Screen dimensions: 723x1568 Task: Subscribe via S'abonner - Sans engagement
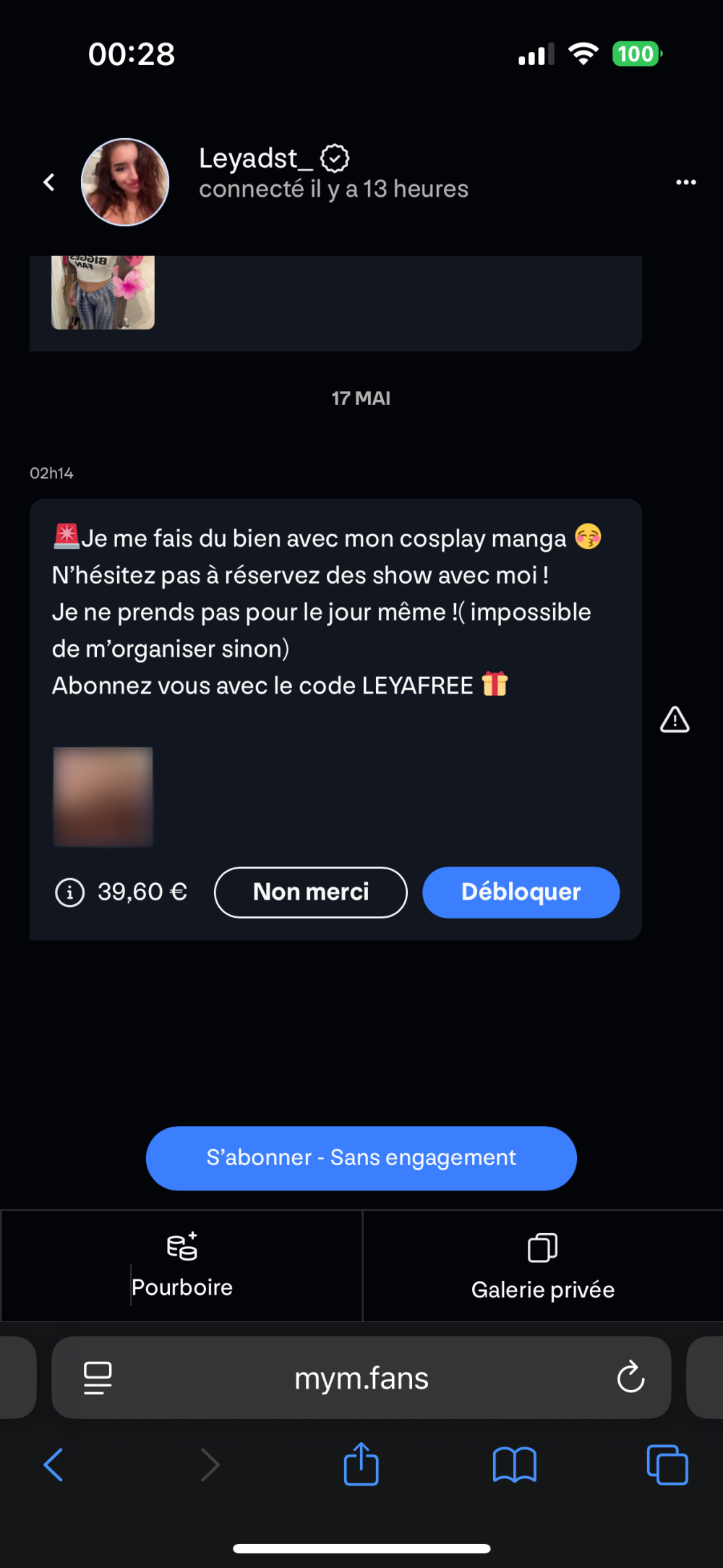pyautogui.click(x=361, y=1158)
